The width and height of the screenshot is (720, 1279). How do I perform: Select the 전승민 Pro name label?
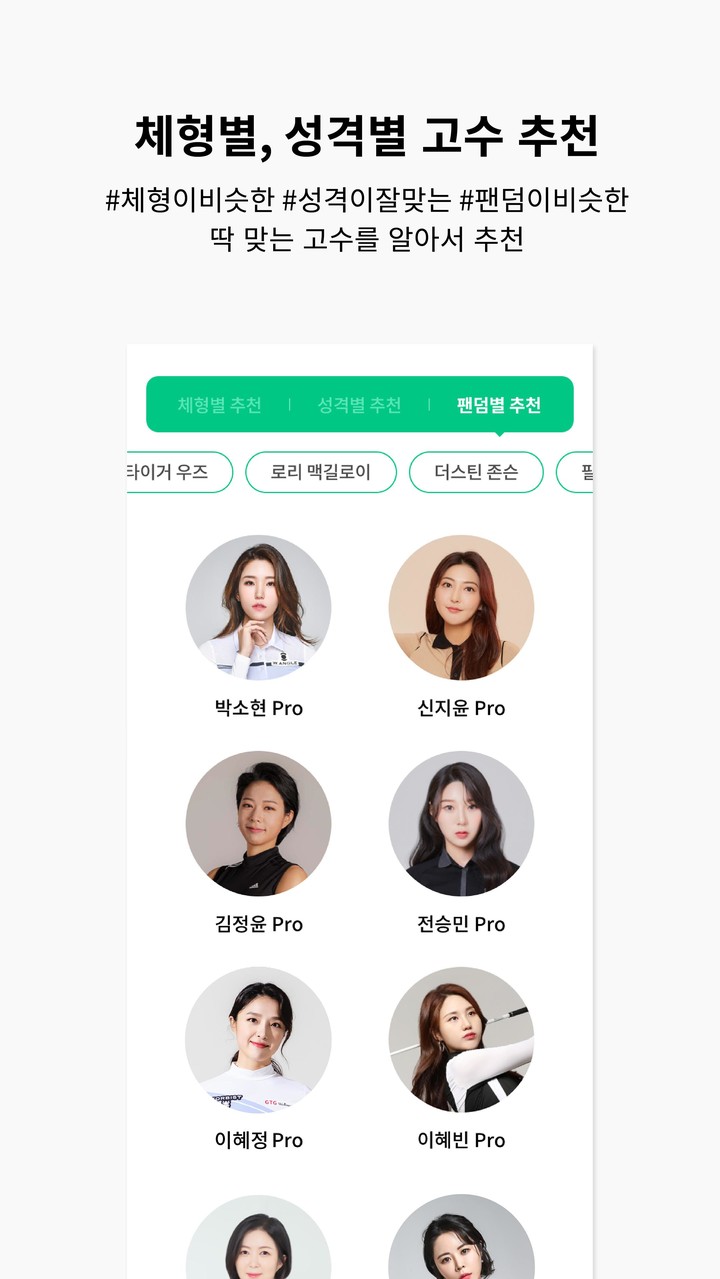pos(460,924)
